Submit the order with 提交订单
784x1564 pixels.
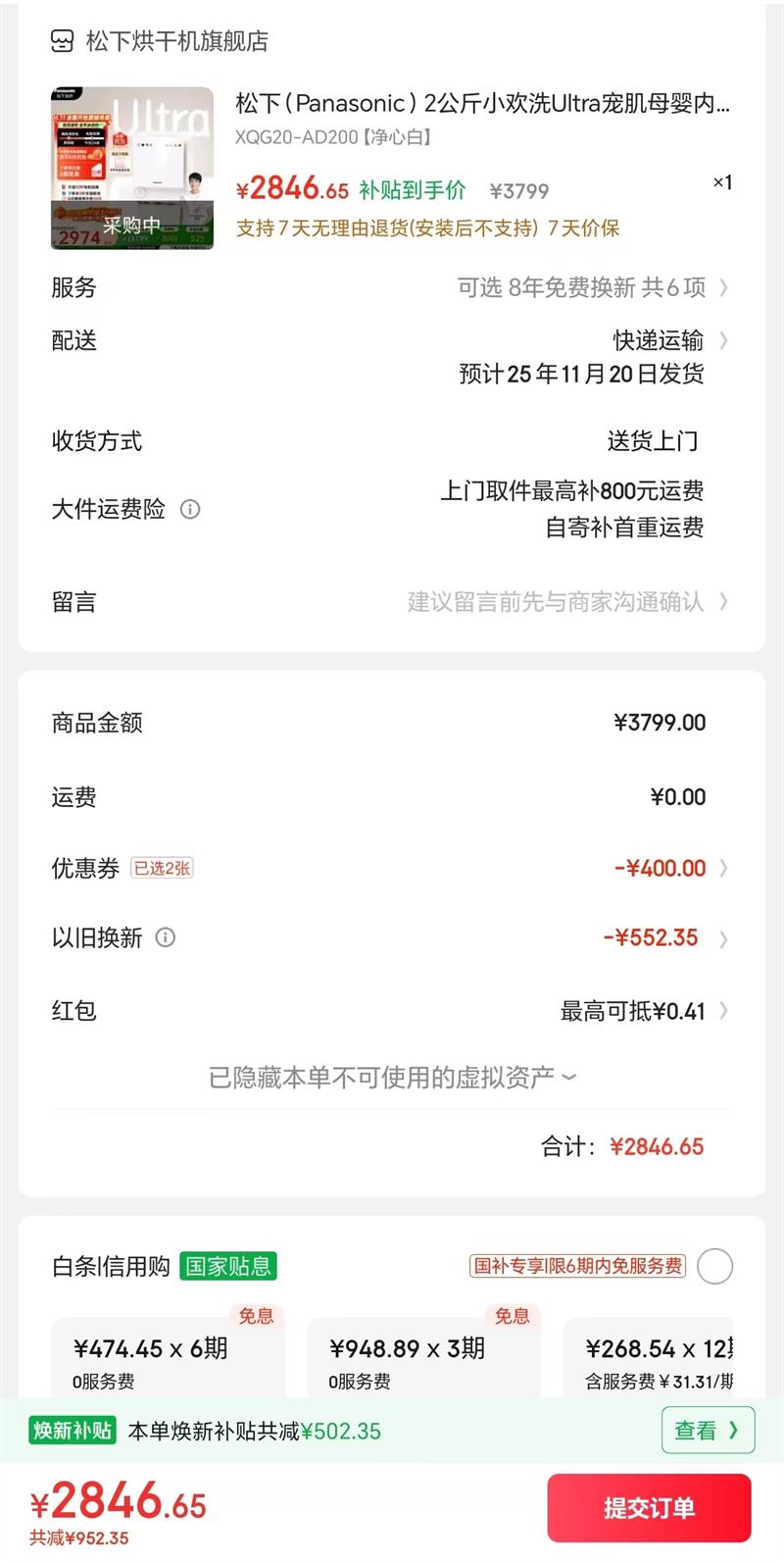click(649, 1507)
